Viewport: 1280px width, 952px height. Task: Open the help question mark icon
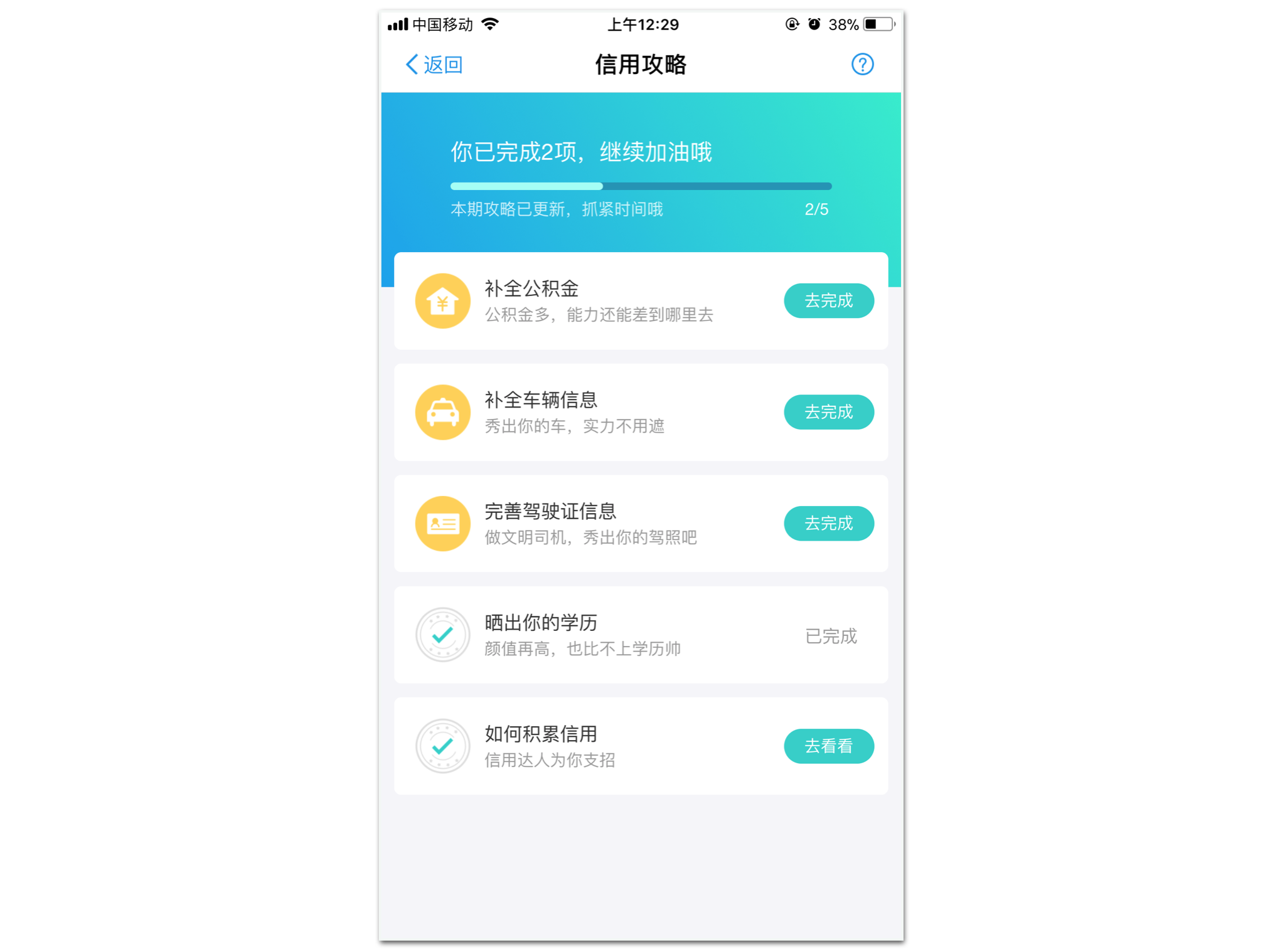click(862, 64)
